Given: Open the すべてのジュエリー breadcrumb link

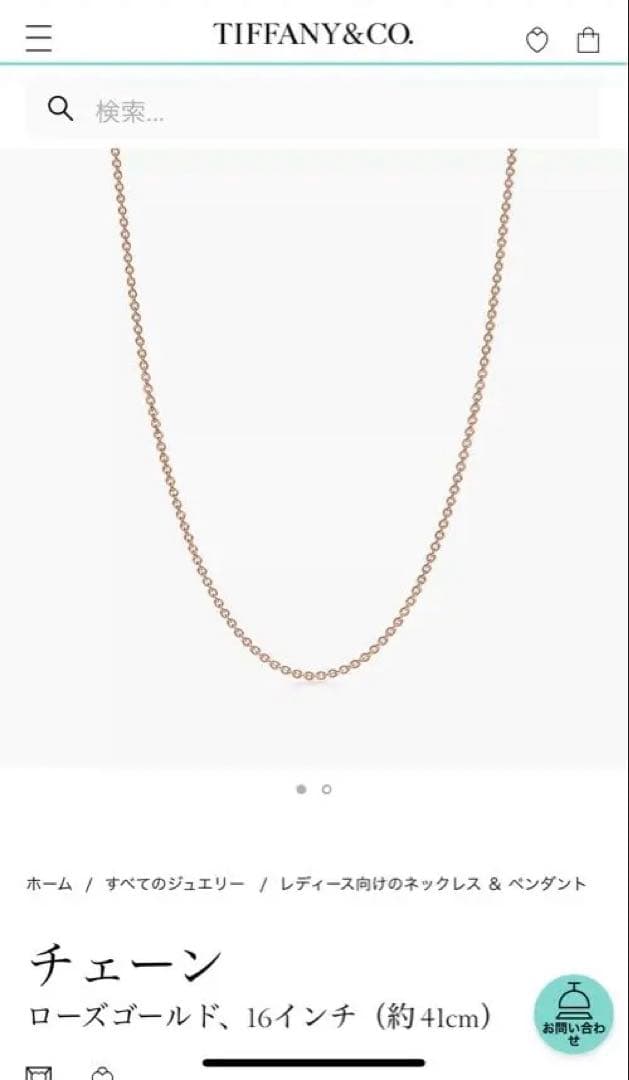Looking at the screenshot, I should click(175, 884).
